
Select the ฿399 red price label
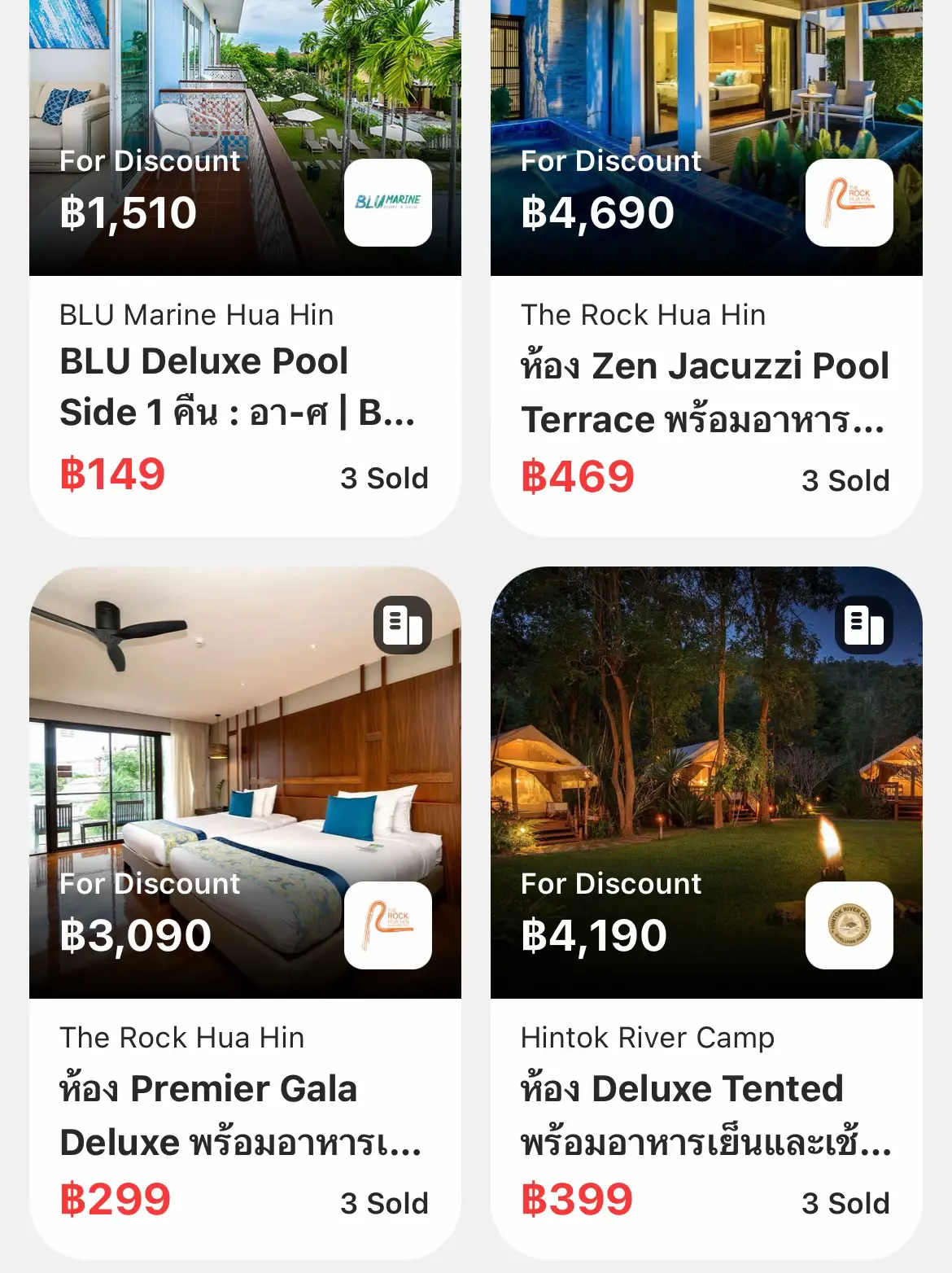578,1200
